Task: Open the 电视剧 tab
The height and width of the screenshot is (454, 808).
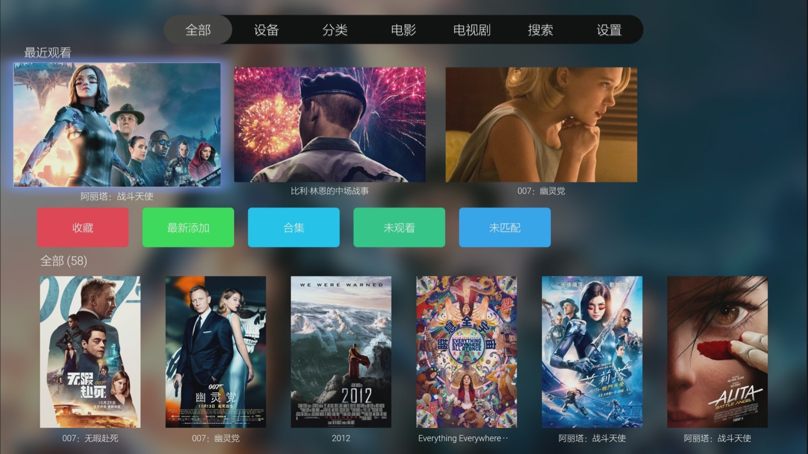Action: tap(471, 30)
